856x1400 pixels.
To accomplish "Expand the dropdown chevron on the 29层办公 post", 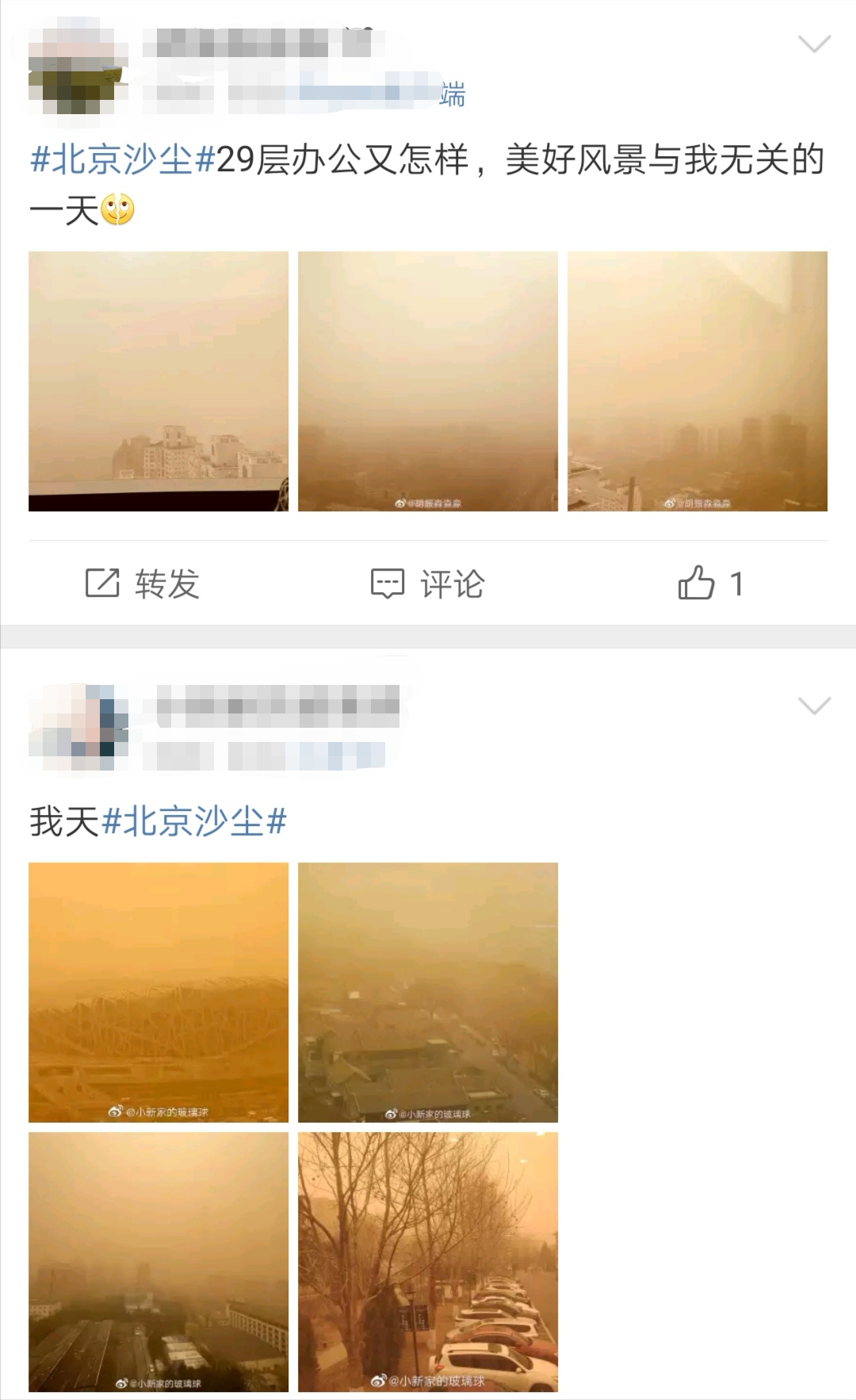I will tap(814, 44).
